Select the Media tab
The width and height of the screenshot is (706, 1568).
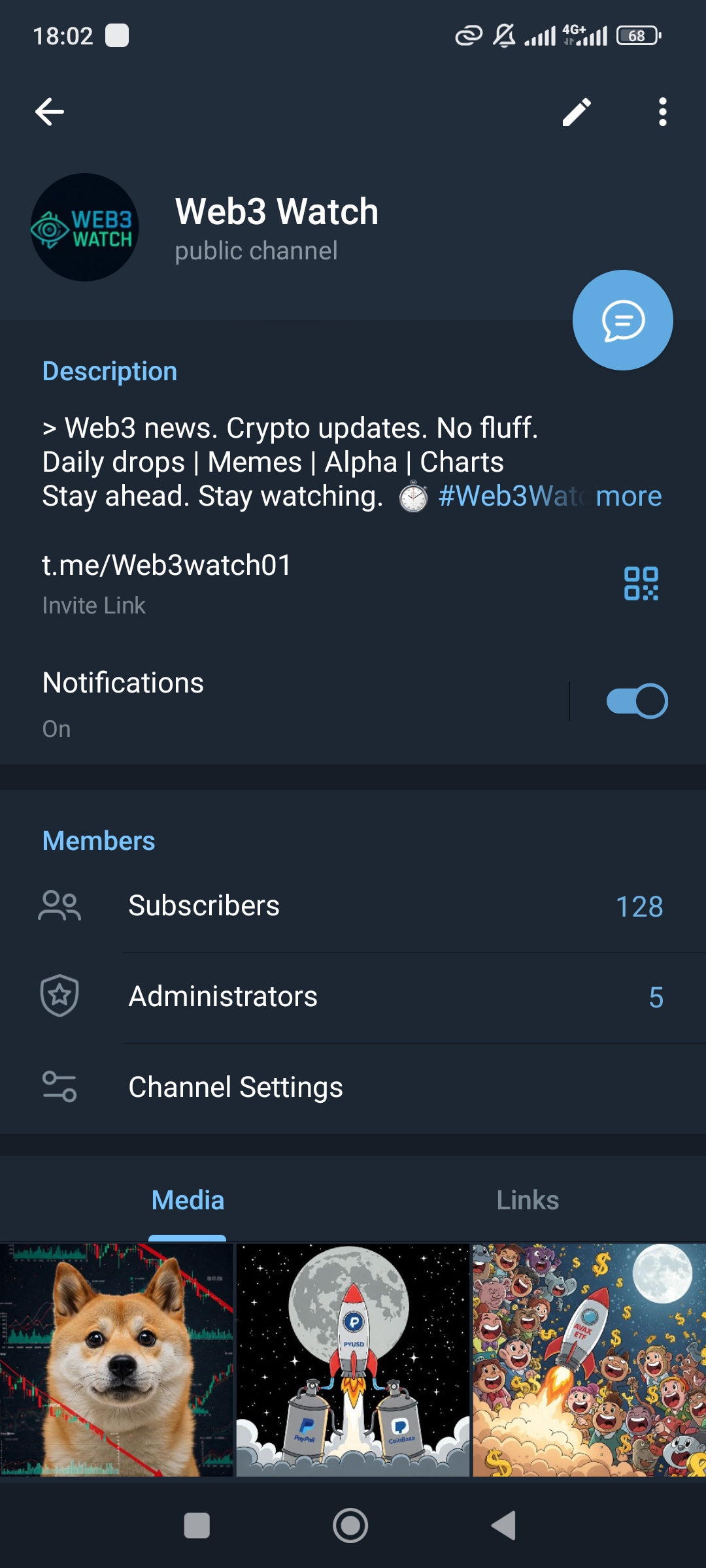(x=188, y=1200)
